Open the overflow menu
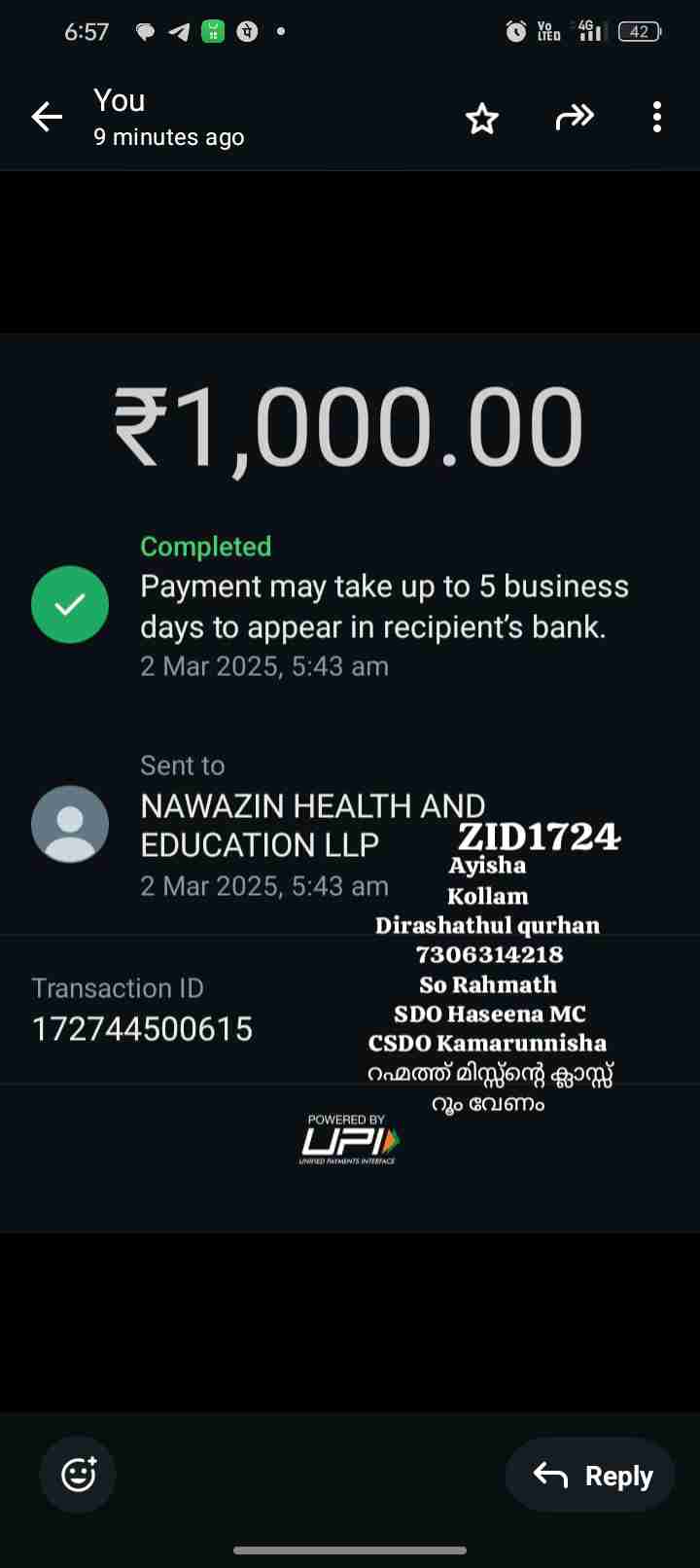Screen dimensions: 700x1568 click(657, 118)
